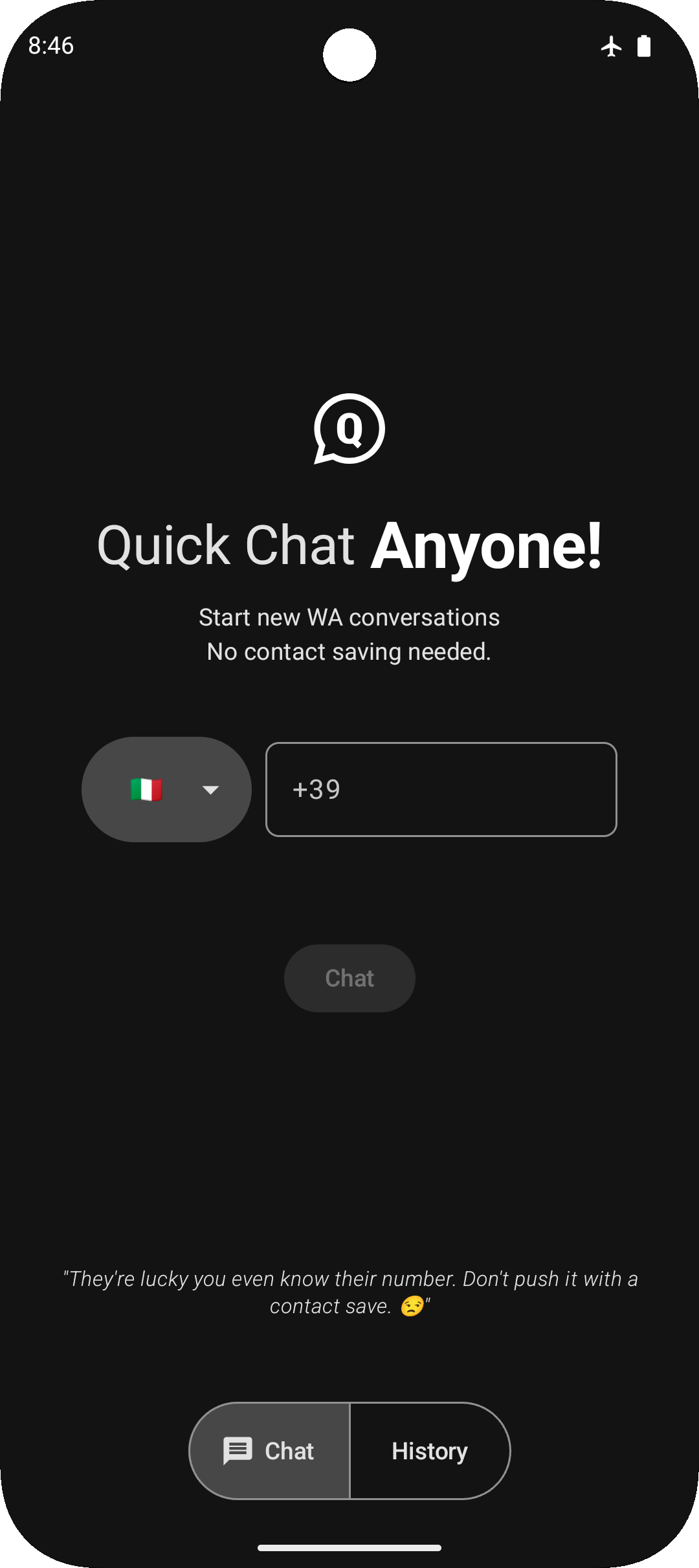Tap the home gesture bar at bottom

point(349,1549)
